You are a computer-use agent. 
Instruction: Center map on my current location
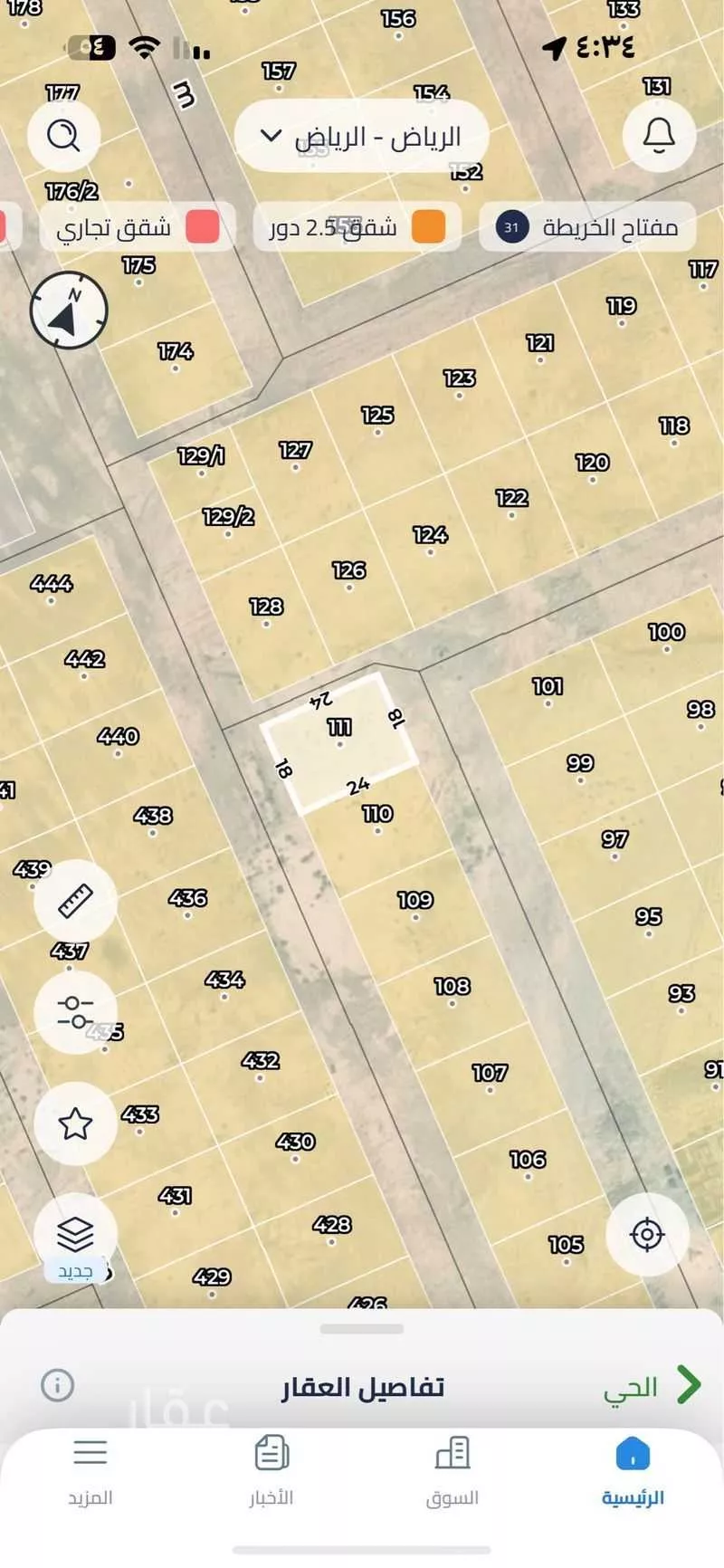click(x=647, y=1235)
